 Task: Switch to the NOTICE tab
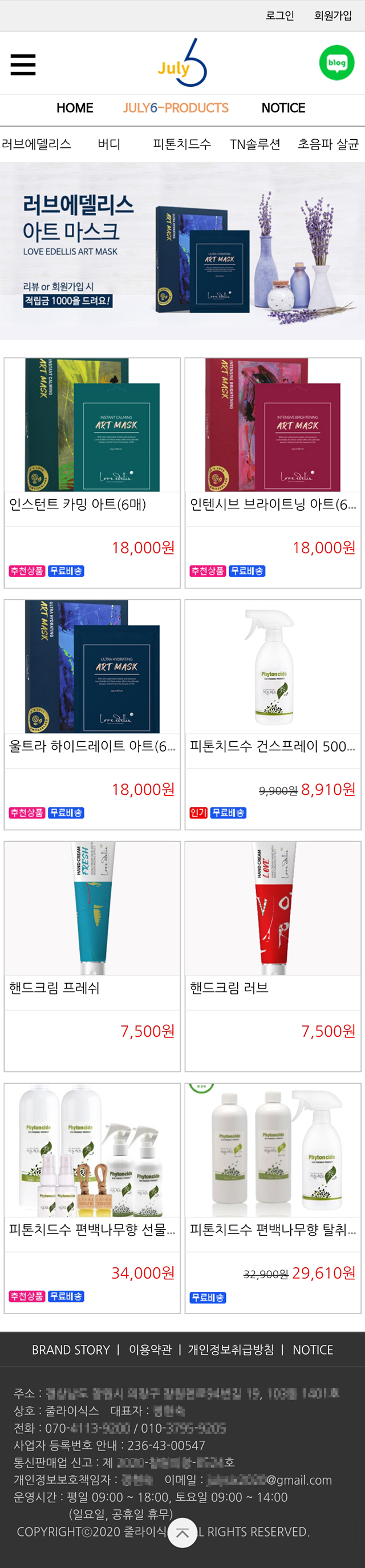coord(283,108)
